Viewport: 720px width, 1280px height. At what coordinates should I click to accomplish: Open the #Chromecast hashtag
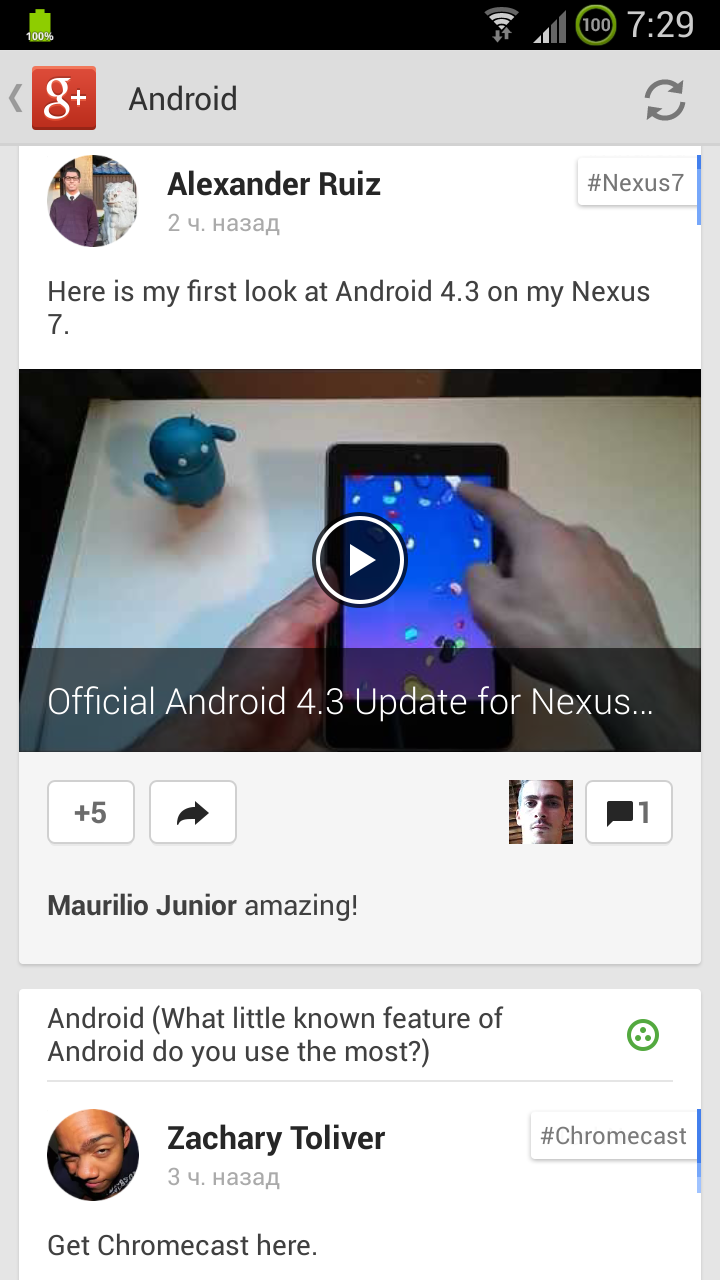click(613, 1136)
